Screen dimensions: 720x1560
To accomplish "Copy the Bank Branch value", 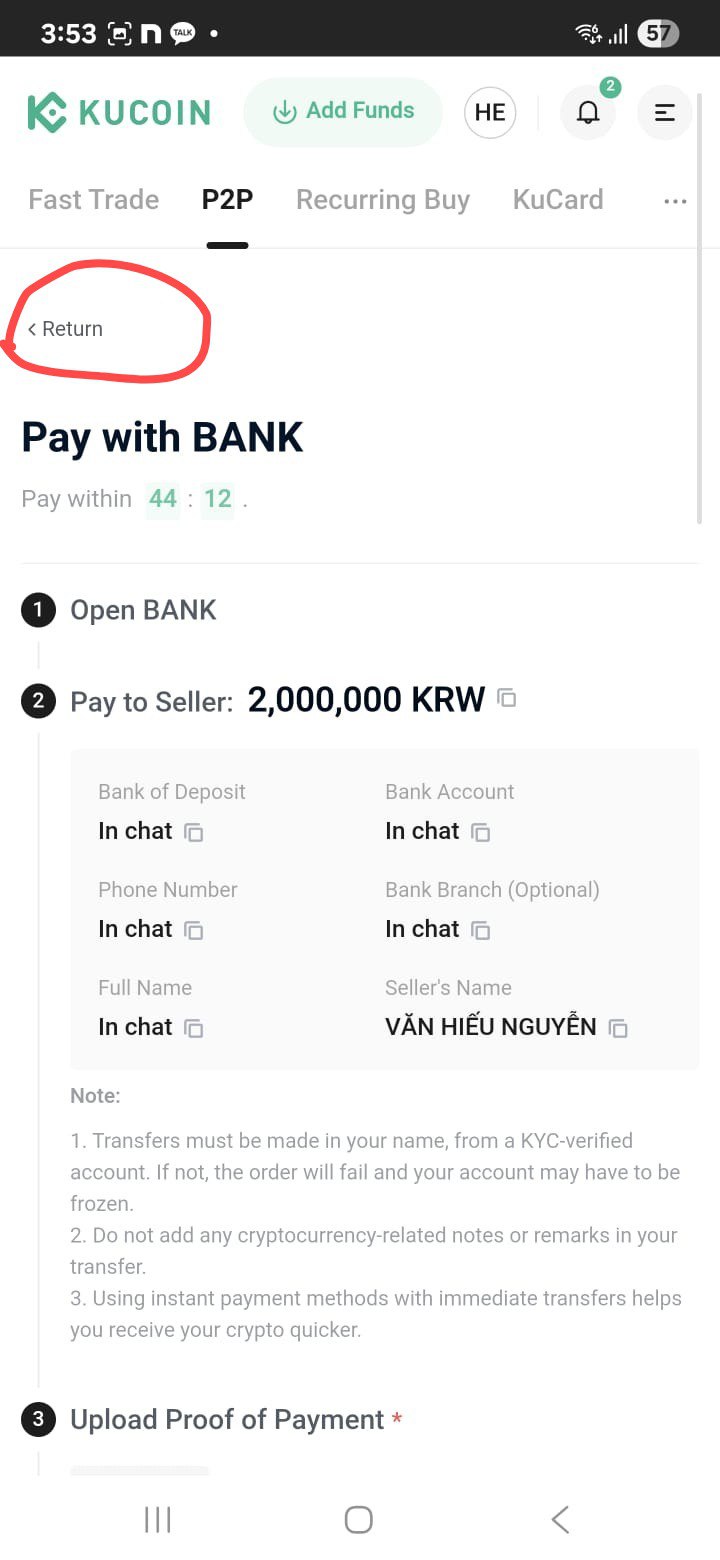I will point(481,930).
